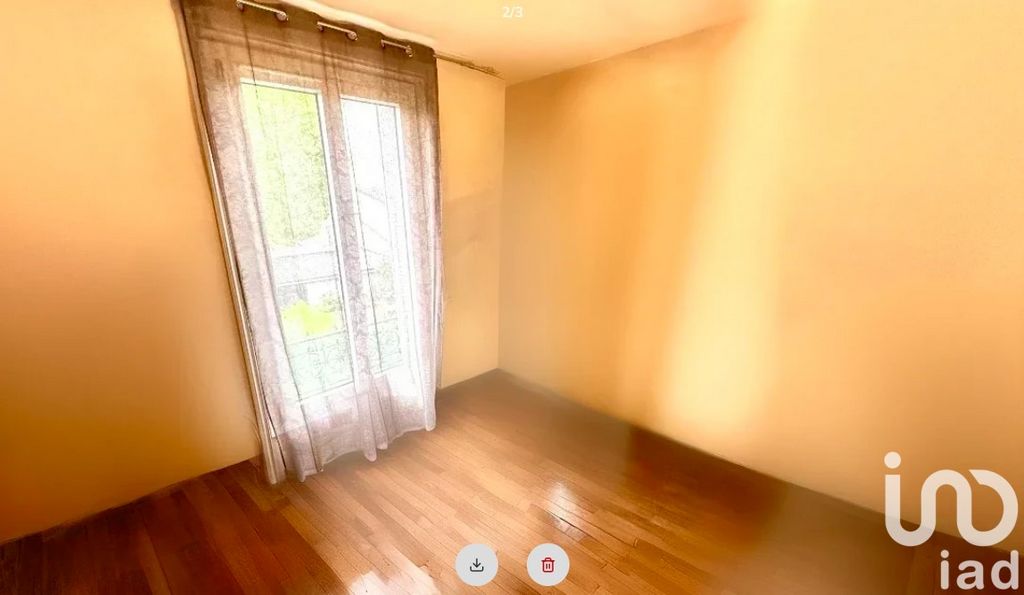This screenshot has width=1024, height=595.
Task: Download this room photo
Action: point(477,565)
